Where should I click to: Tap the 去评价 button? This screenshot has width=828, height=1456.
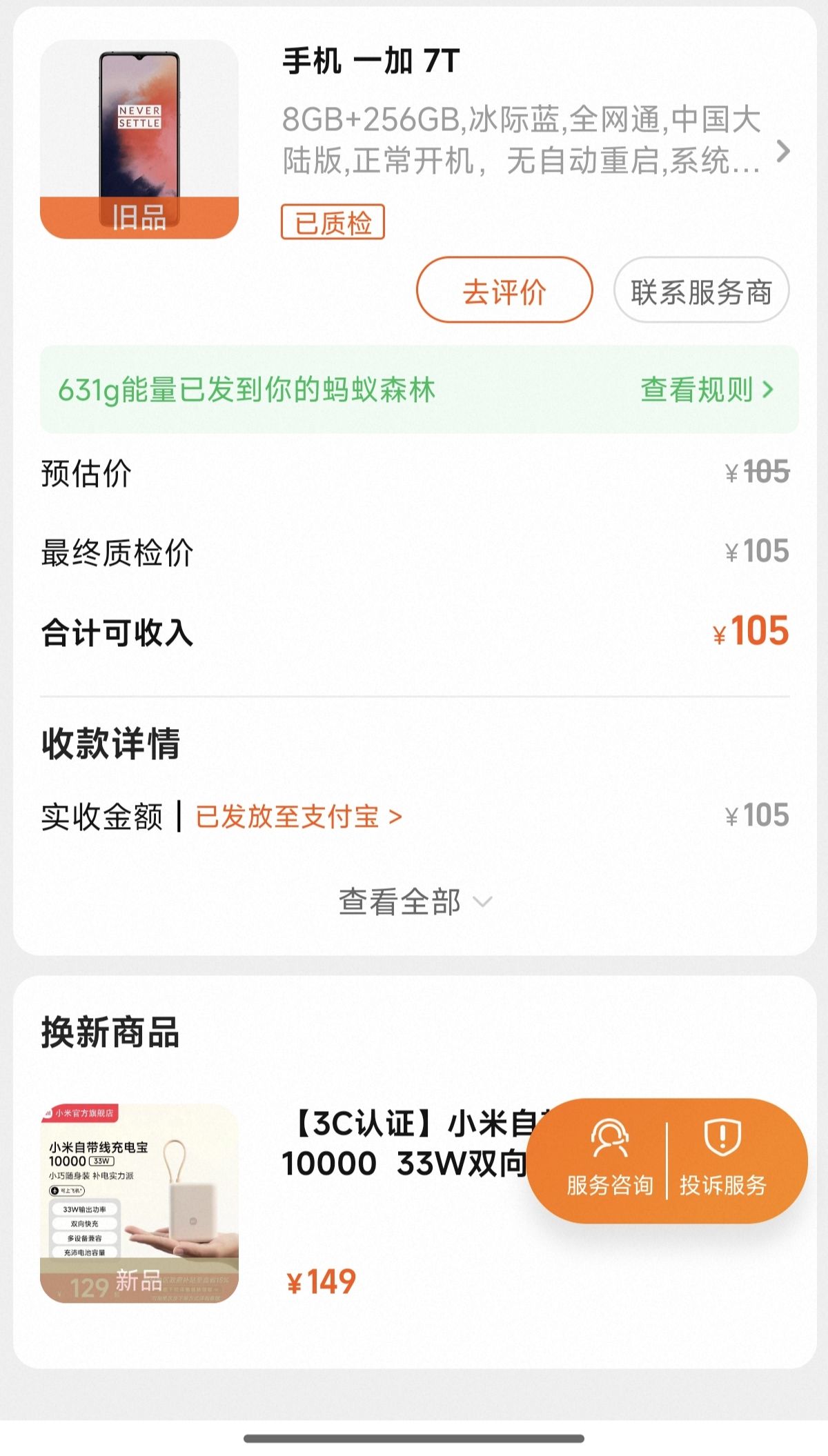tap(504, 290)
